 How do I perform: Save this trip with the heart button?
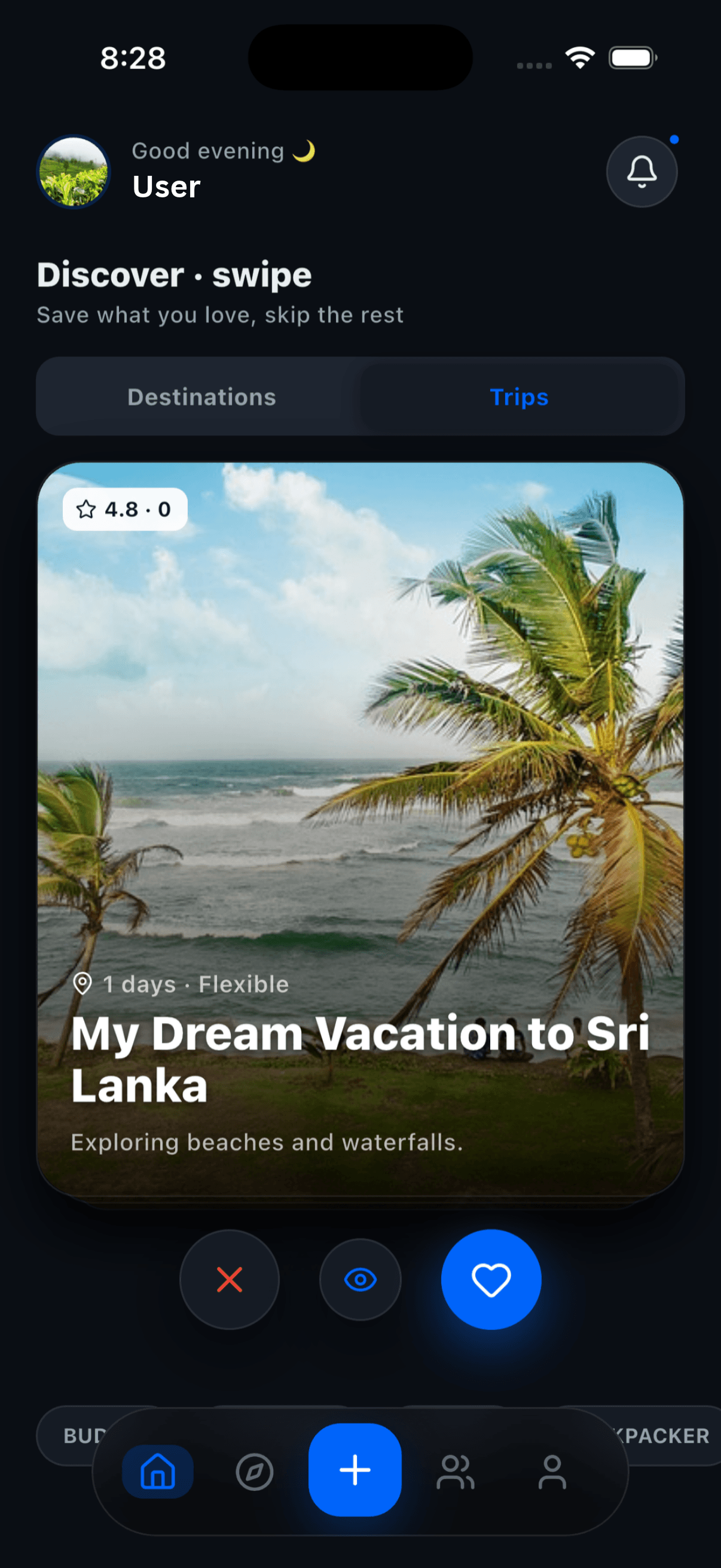tap(491, 1280)
